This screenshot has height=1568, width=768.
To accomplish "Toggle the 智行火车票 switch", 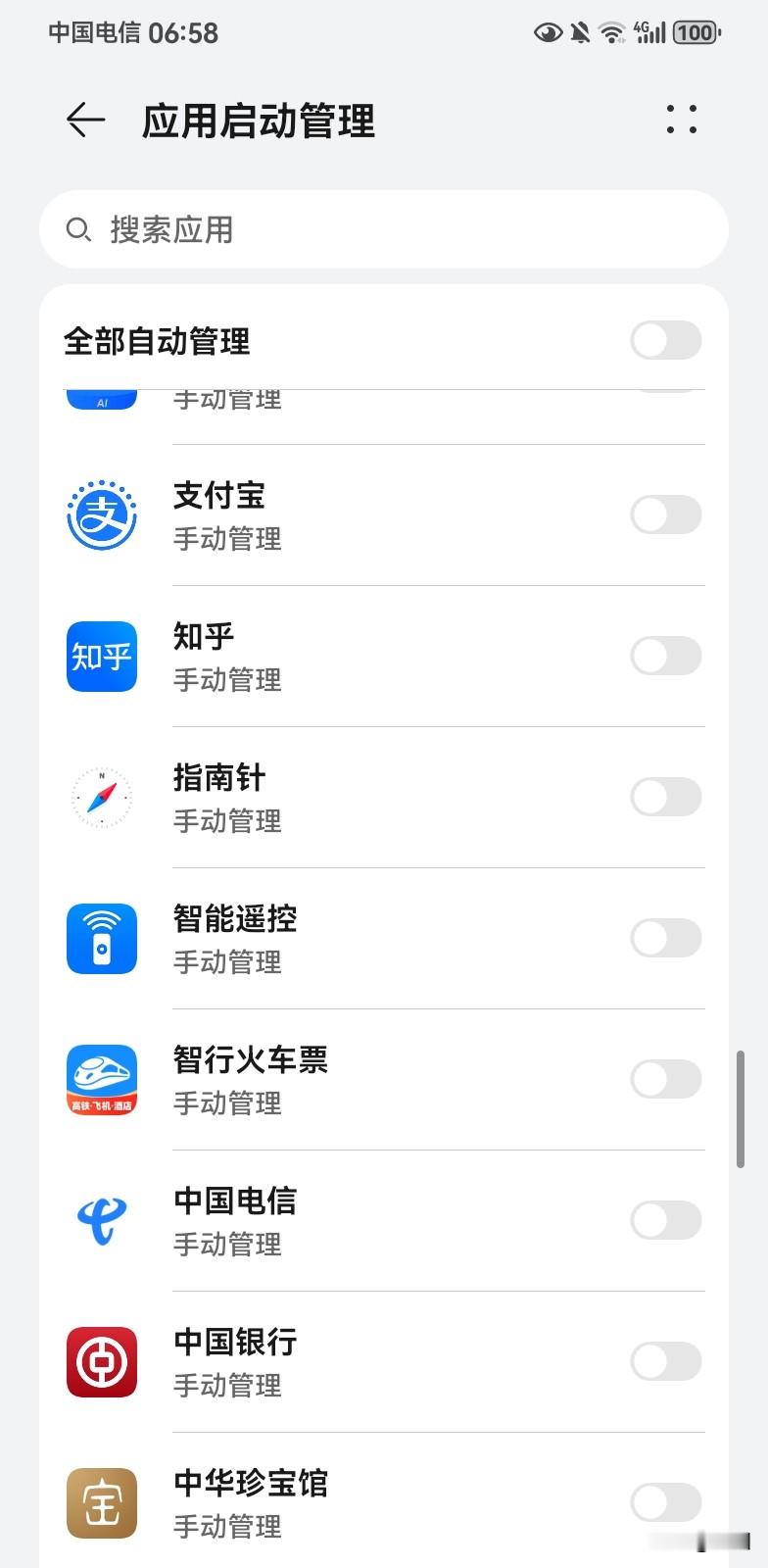I will coord(666,1079).
